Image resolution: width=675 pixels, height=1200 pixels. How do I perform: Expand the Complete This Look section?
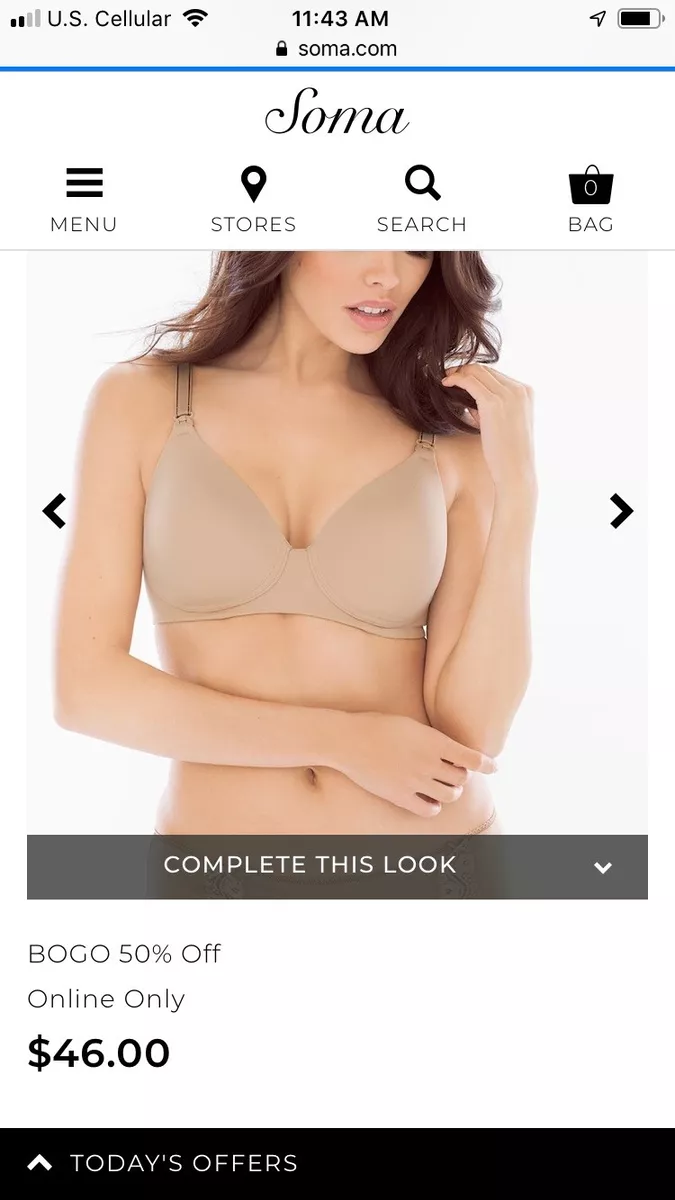point(337,866)
